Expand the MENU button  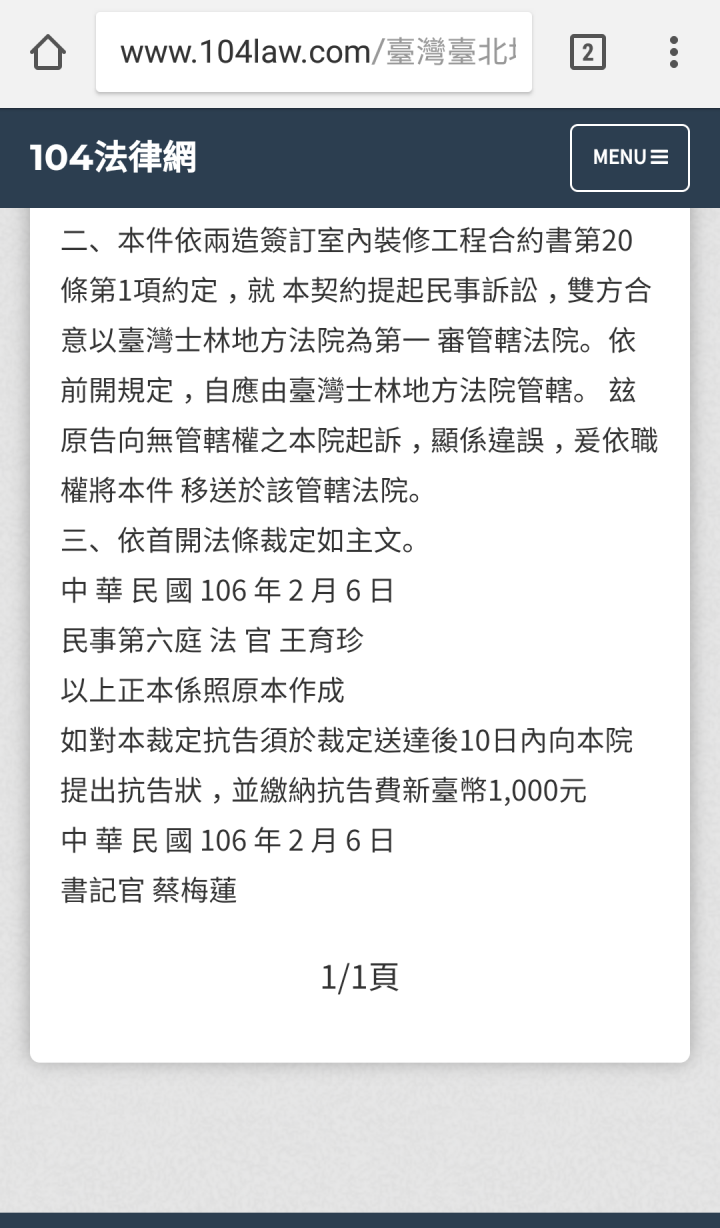[x=630, y=158]
